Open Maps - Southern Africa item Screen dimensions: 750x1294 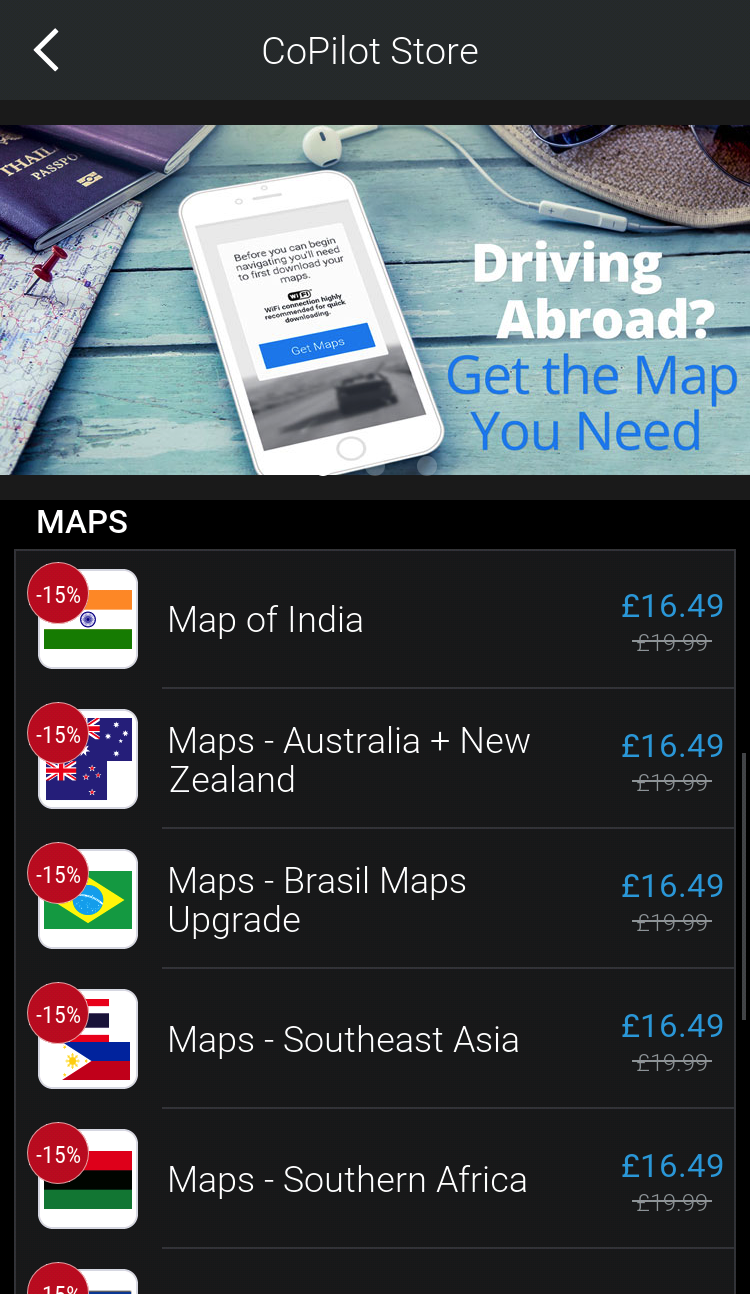[x=375, y=1179]
